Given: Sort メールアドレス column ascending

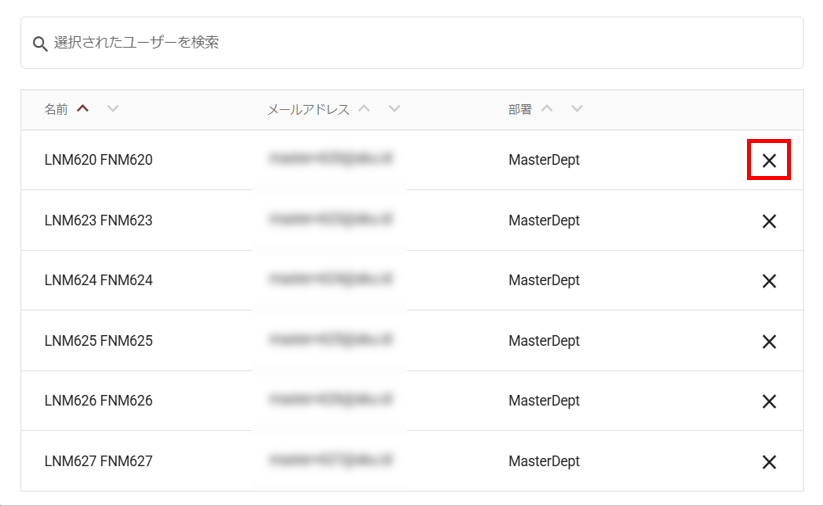Looking at the screenshot, I should tap(364, 109).
